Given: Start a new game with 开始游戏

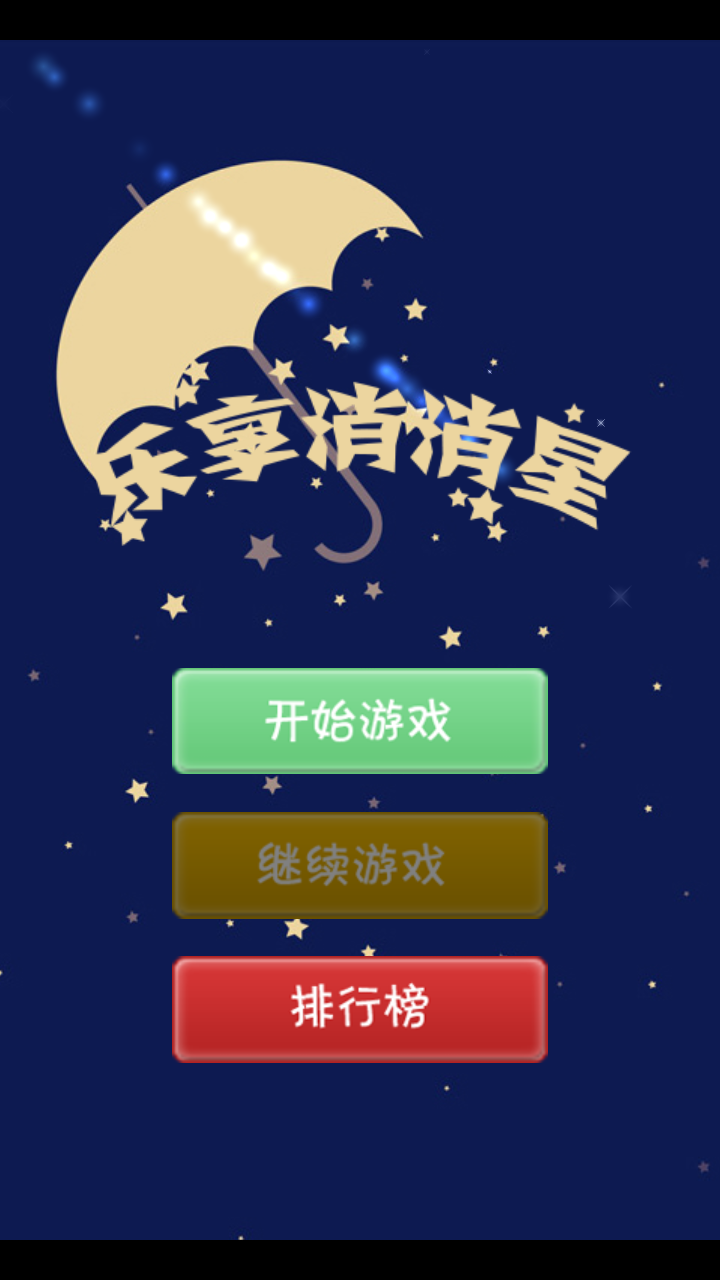Looking at the screenshot, I should pyautogui.click(x=360, y=721).
